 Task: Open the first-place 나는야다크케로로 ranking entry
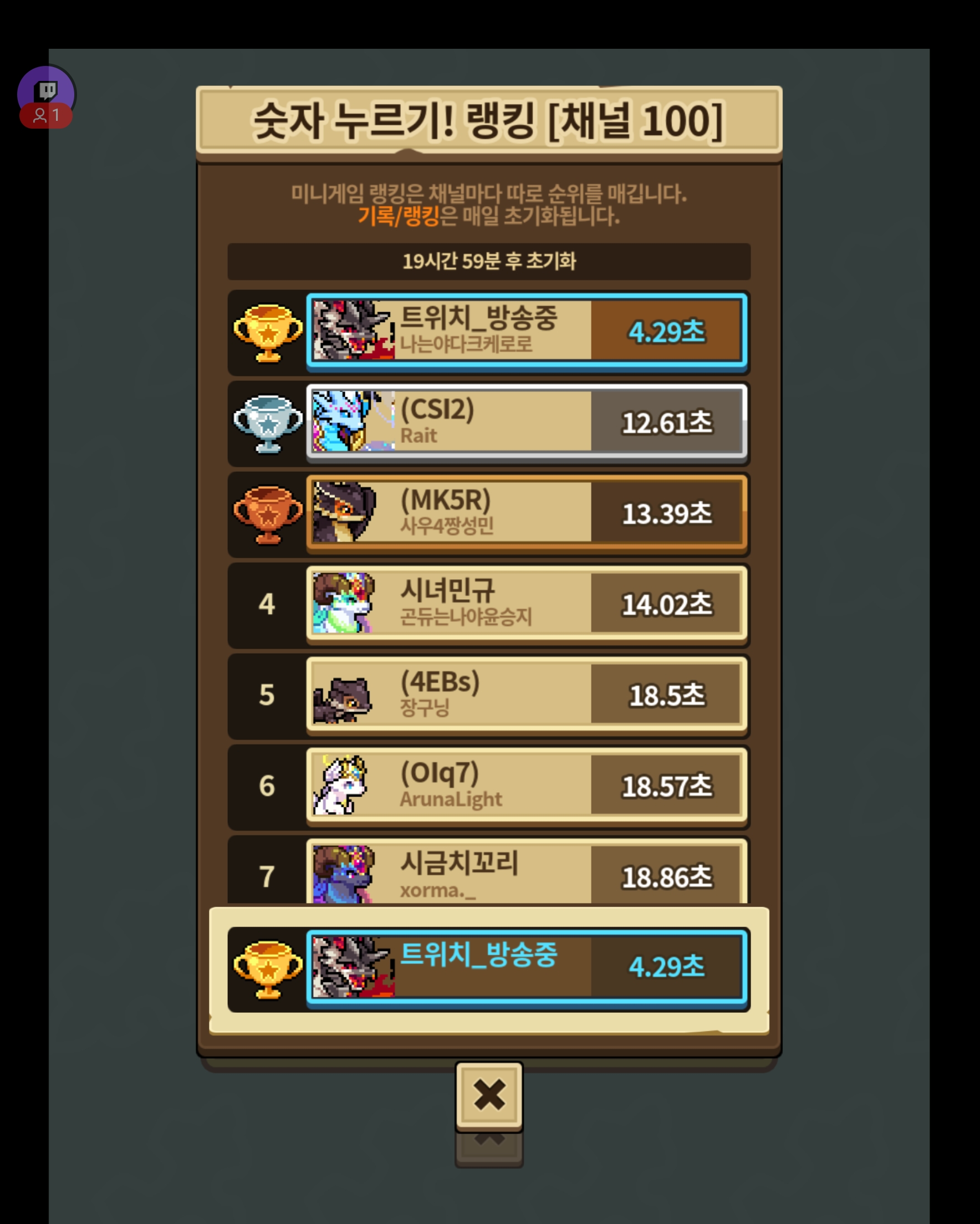coord(526,330)
